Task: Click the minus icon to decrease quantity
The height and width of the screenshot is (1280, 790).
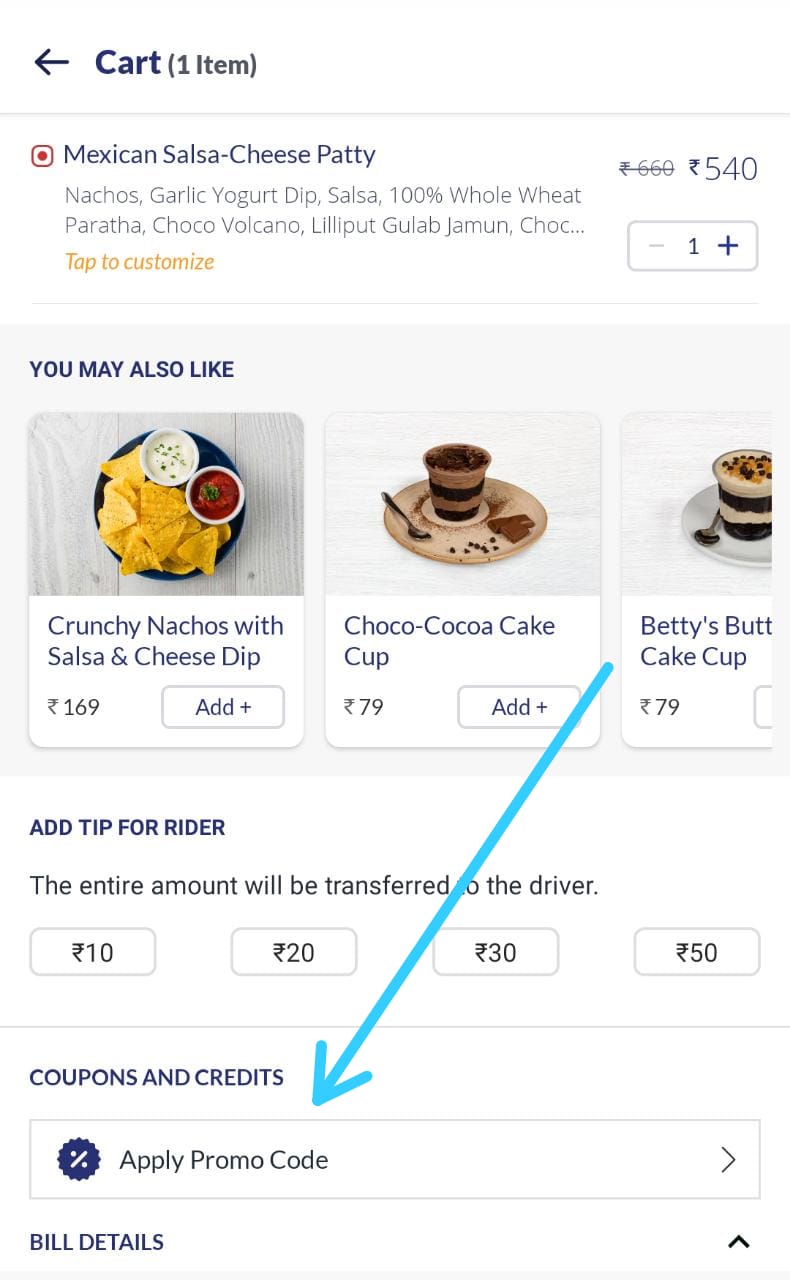Action: [658, 245]
